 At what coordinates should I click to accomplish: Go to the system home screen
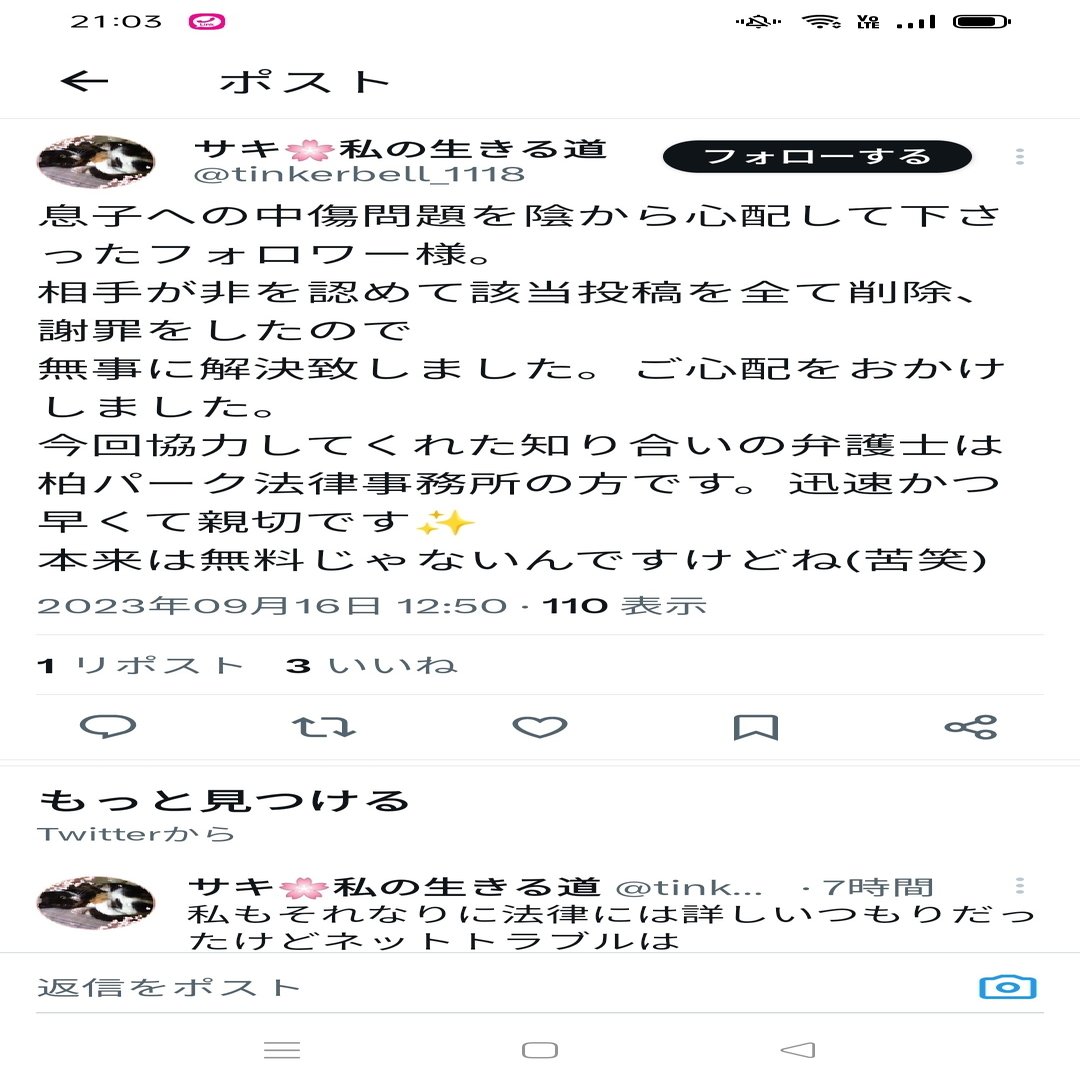click(540, 1049)
